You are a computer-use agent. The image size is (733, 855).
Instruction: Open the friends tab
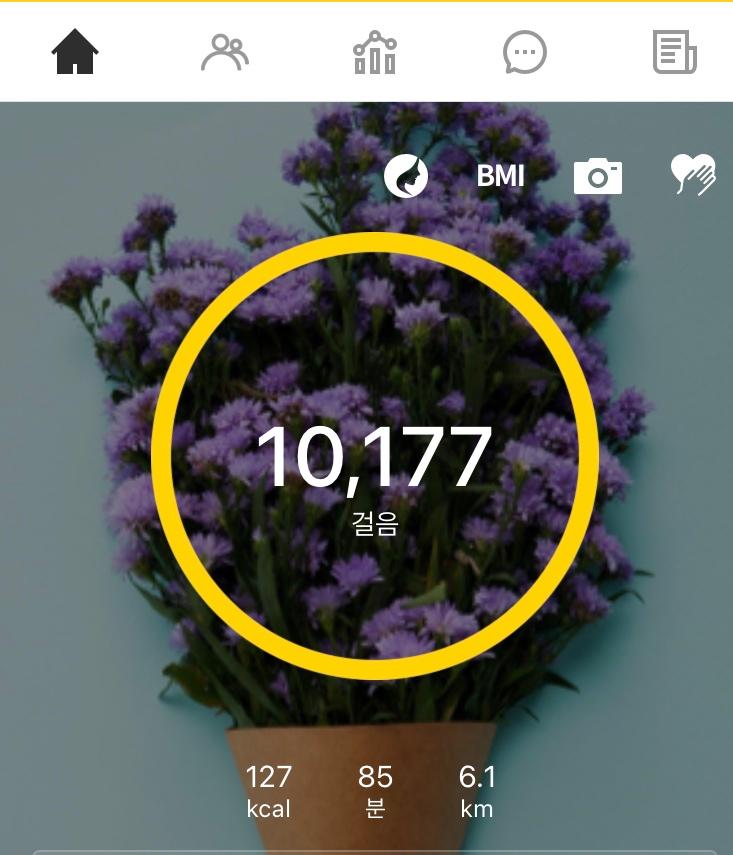(x=225, y=52)
